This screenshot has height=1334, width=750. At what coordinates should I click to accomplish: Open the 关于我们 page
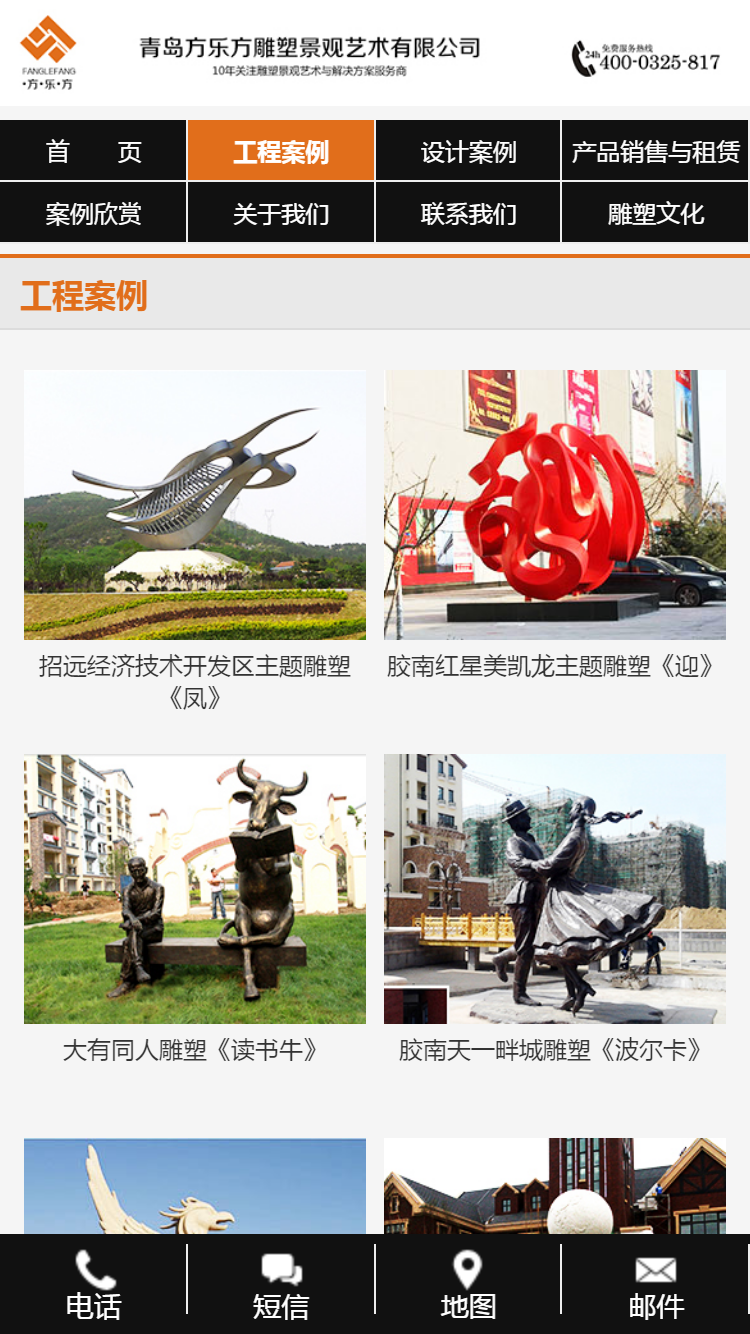tap(281, 213)
